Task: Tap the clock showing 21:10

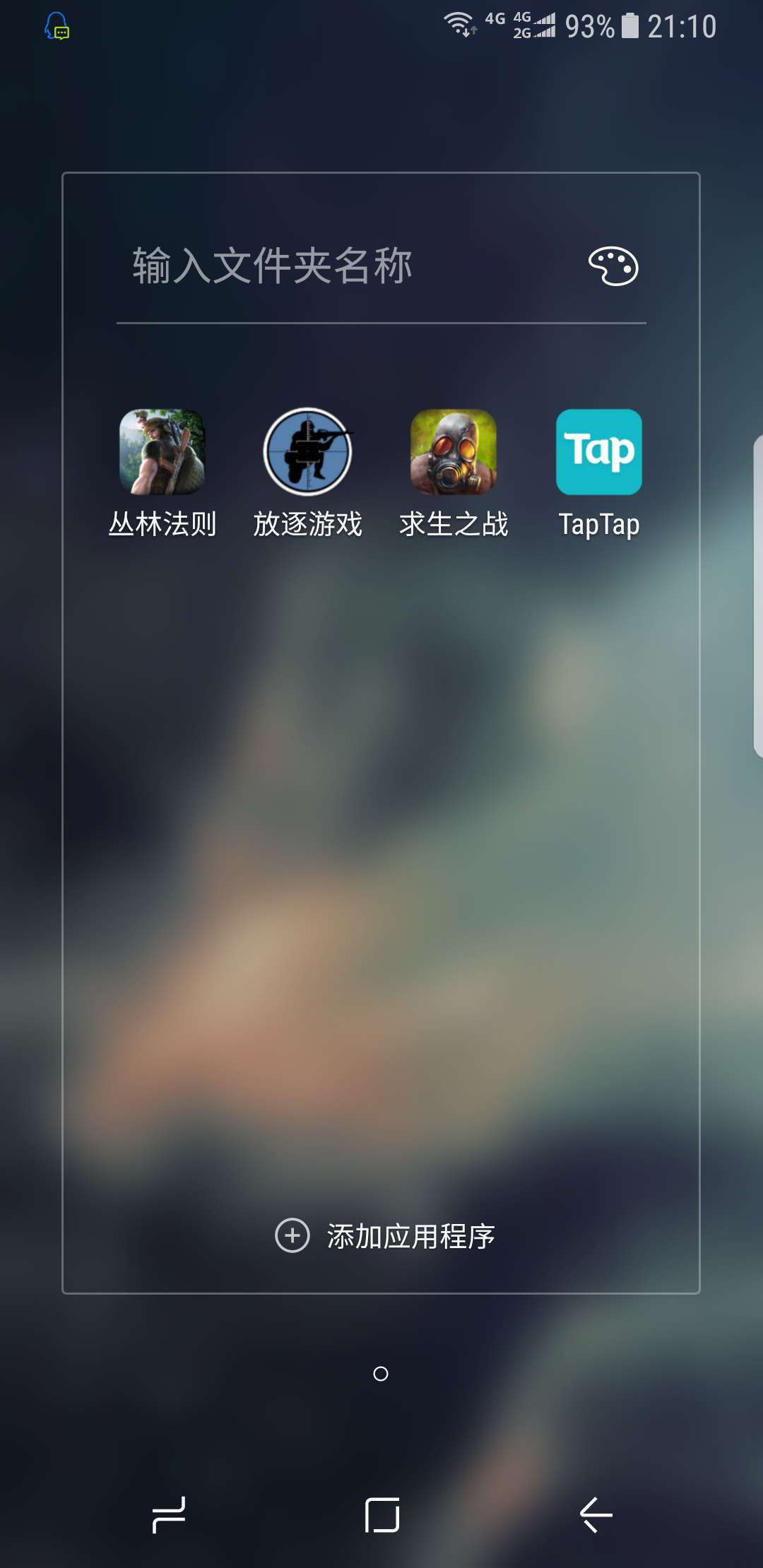Action: pos(680,25)
